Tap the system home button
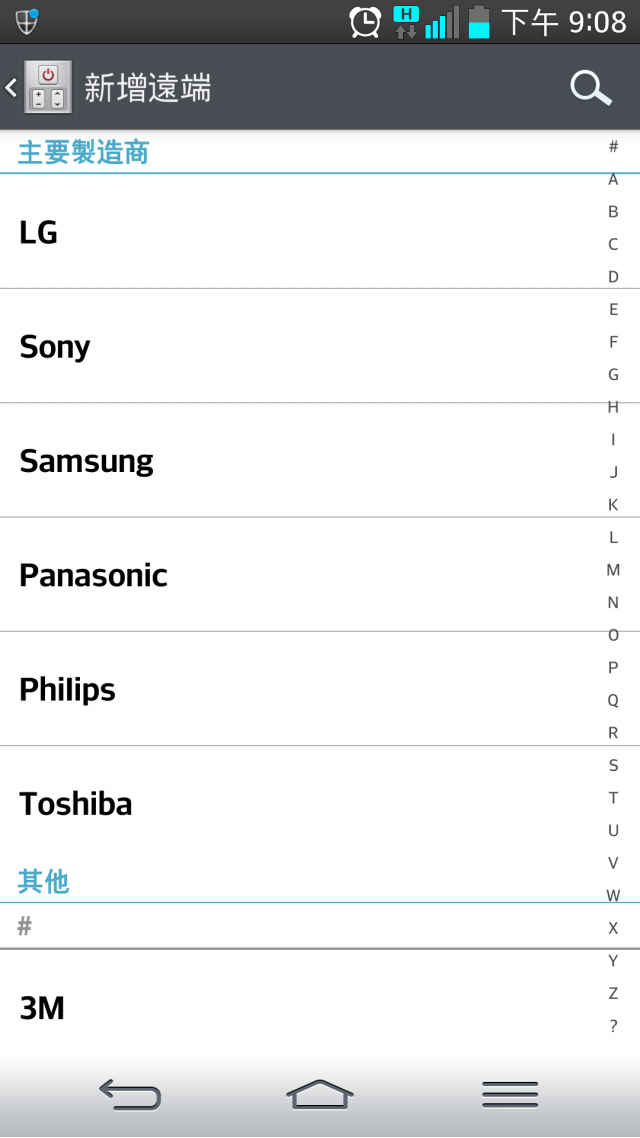This screenshot has height=1138, width=640. click(320, 1094)
